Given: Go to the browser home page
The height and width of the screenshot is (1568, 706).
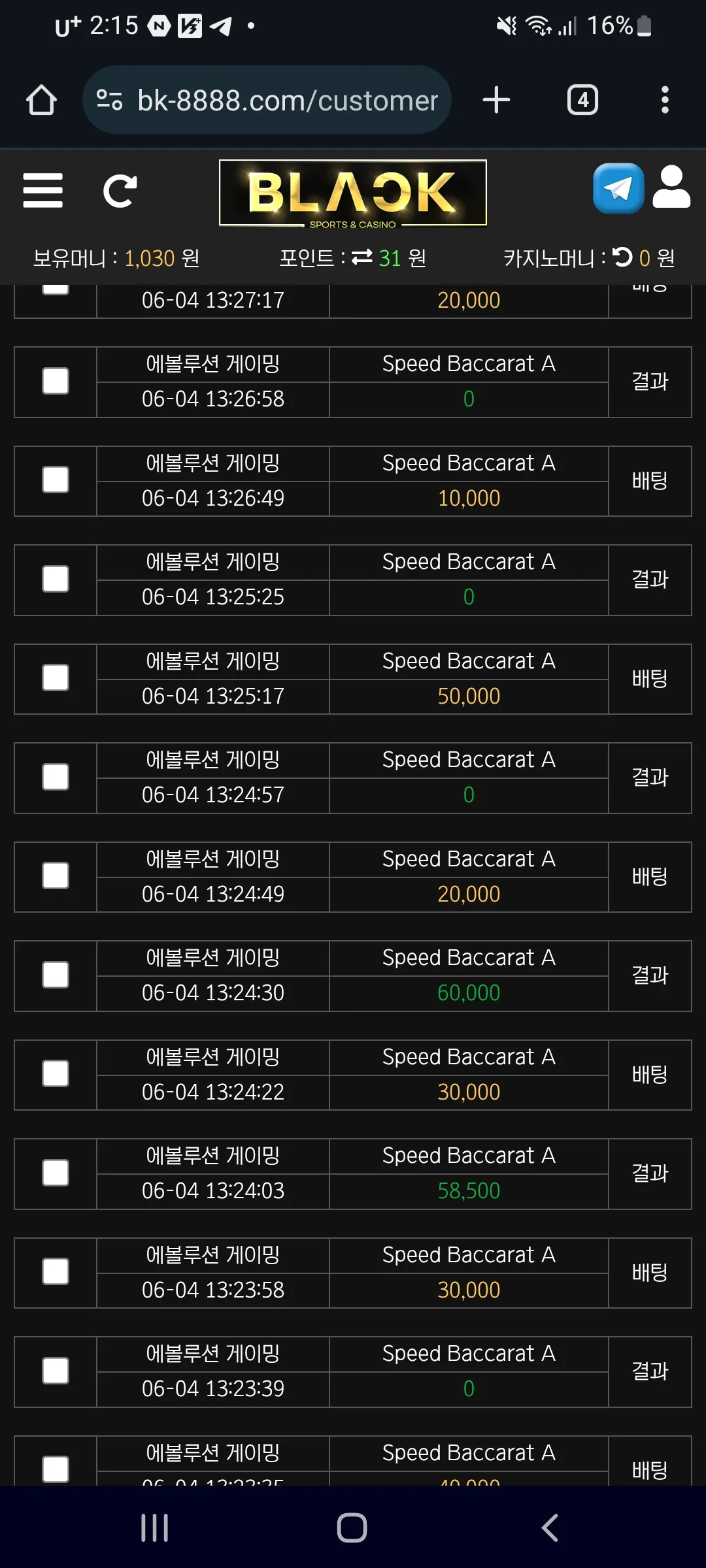Looking at the screenshot, I should click(41, 100).
